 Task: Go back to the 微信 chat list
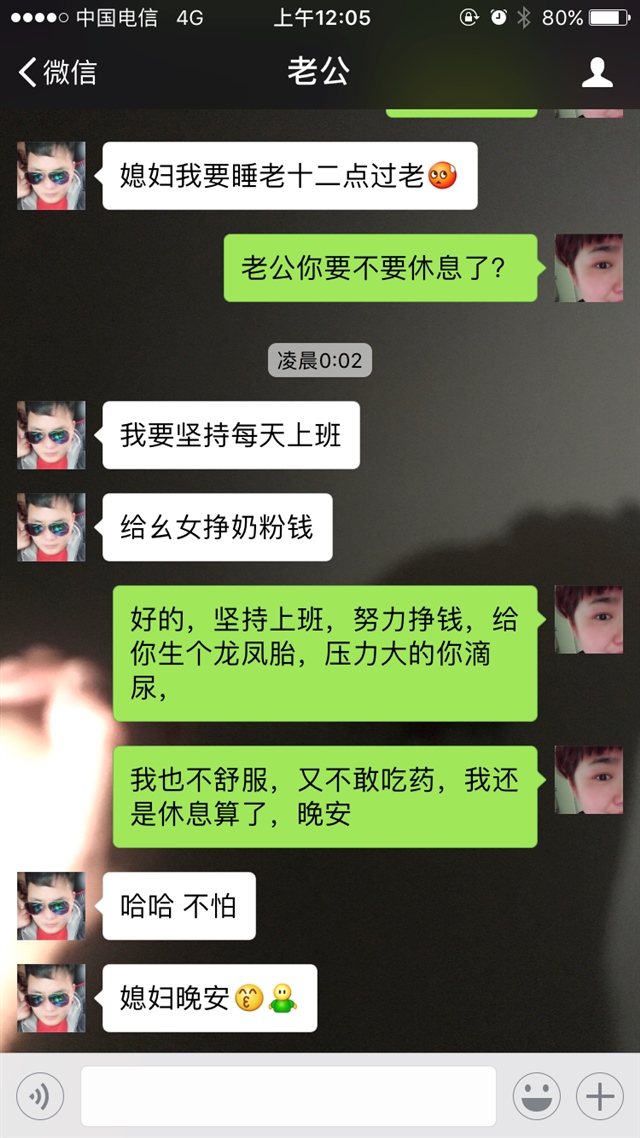click(x=56, y=72)
